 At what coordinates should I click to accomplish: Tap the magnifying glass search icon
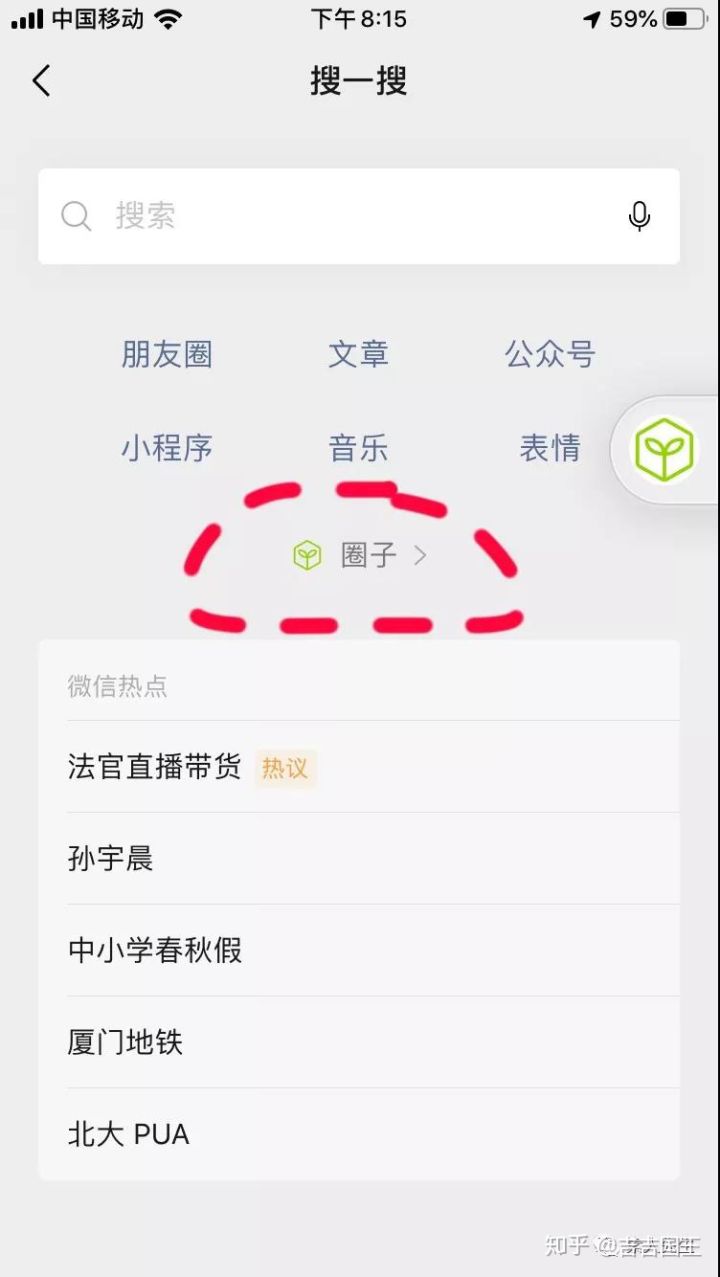tap(77, 216)
